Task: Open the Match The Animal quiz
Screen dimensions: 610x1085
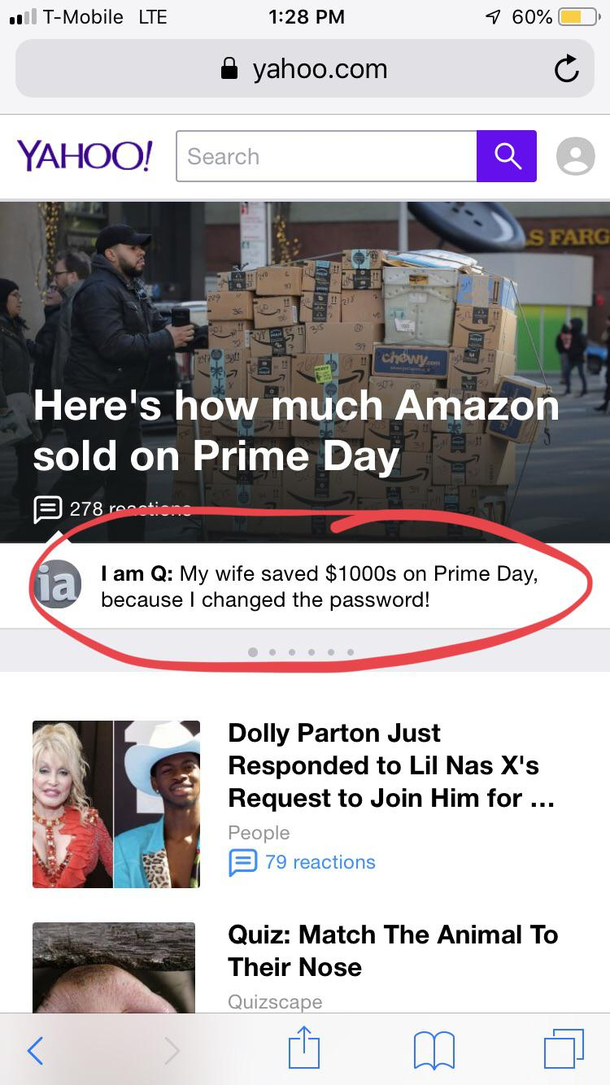Action: pos(392,951)
